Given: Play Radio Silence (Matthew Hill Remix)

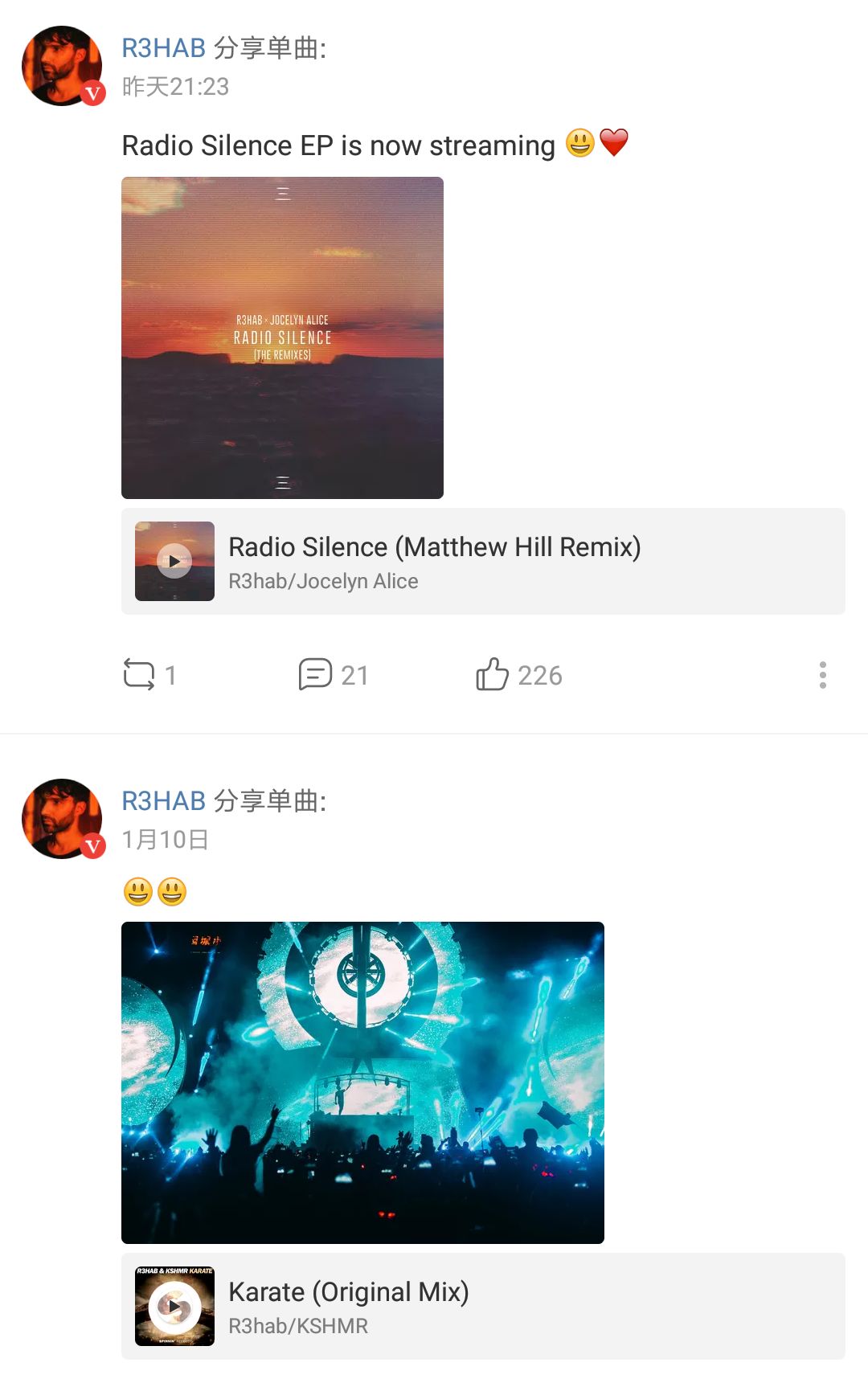Looking at the screenshot, I should click(x=174, y=561).
